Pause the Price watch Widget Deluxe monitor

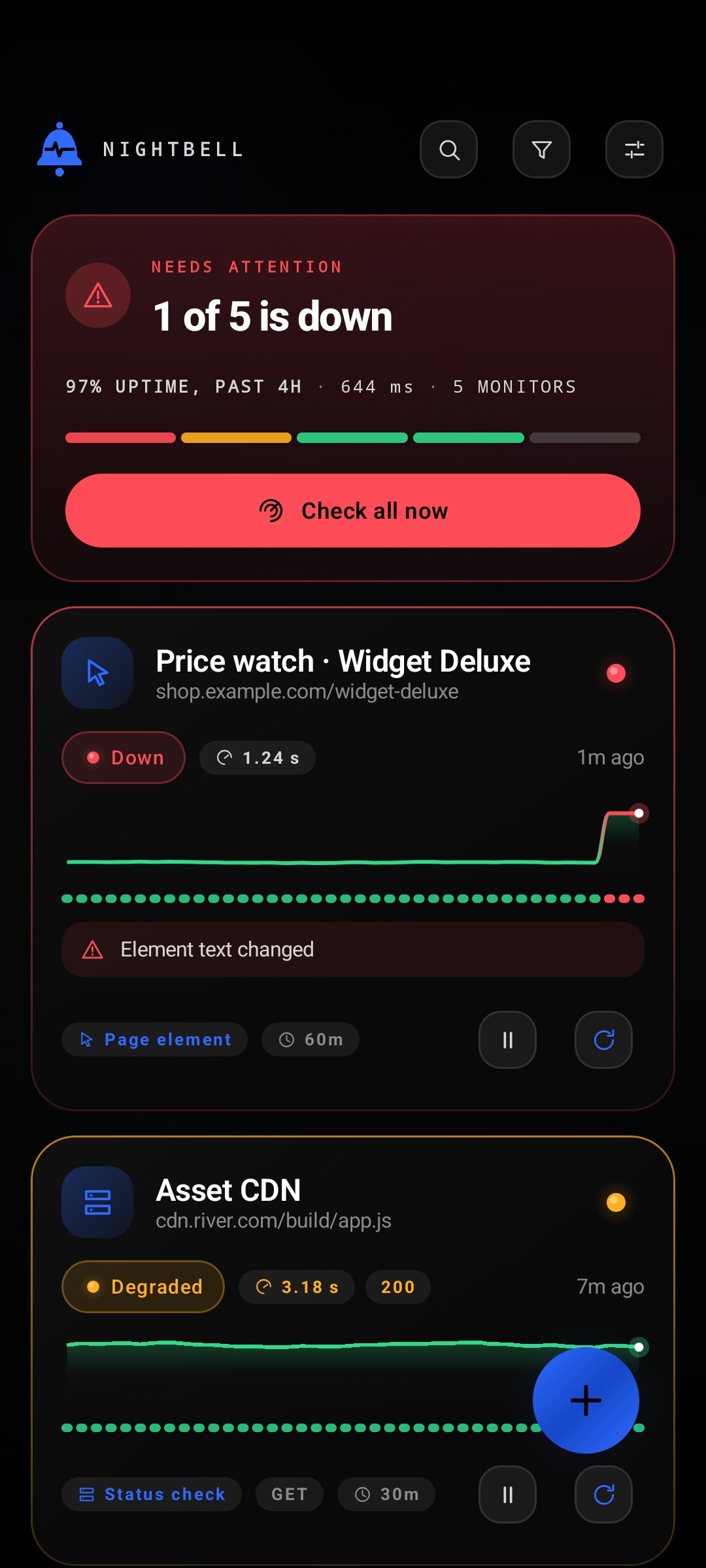[507, 1039]
